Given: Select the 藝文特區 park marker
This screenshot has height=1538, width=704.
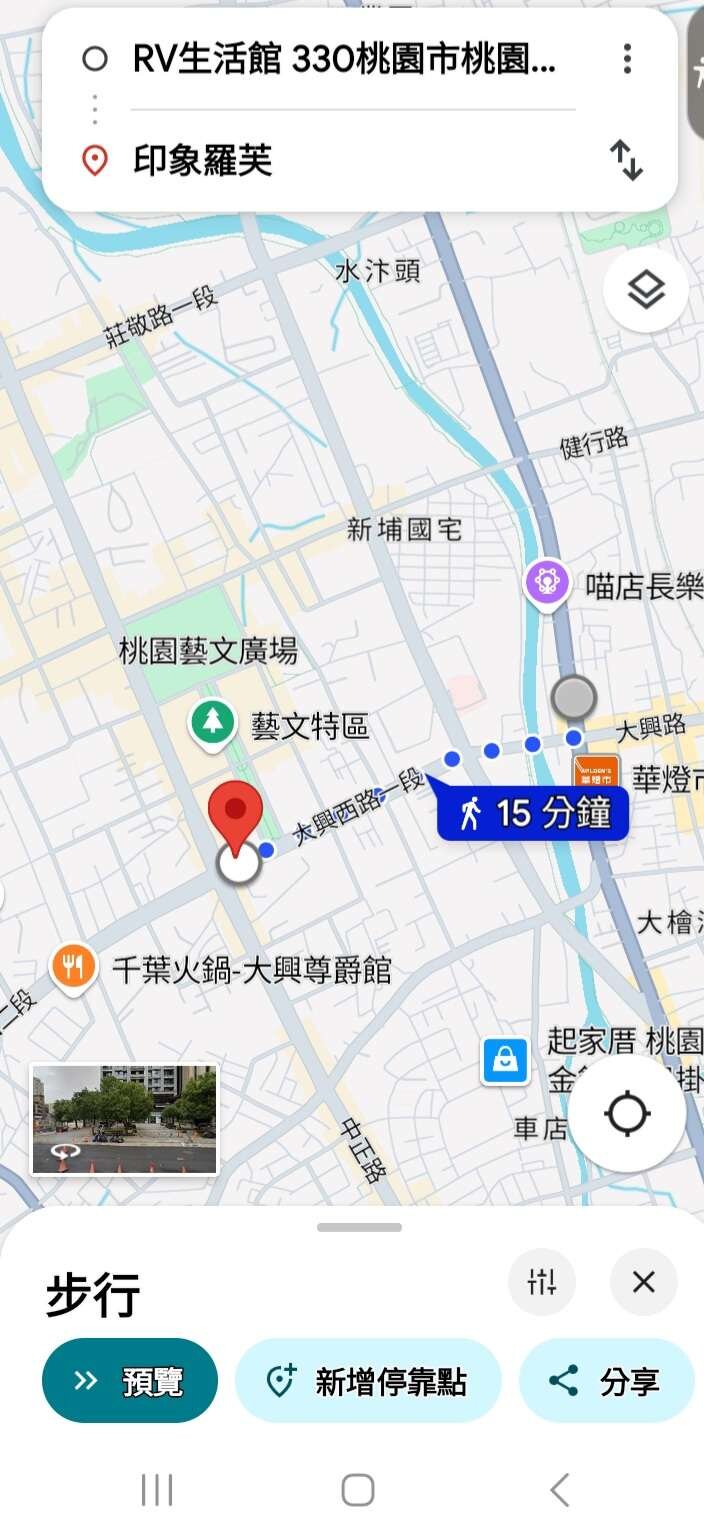Looking at the screenshot, I should coord(212,722).
